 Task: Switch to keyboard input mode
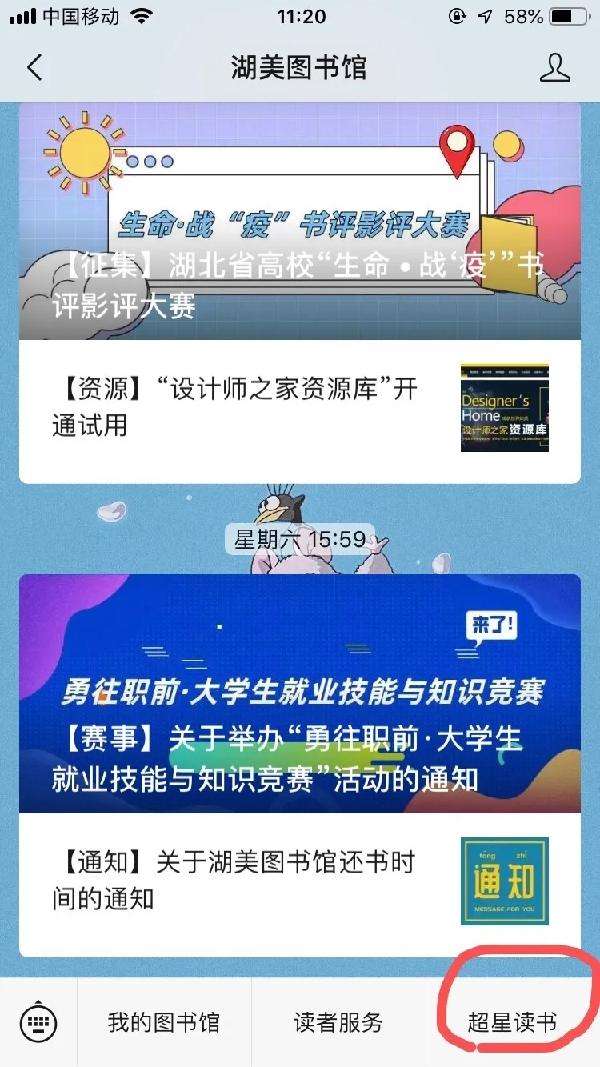coord(39,1022)
